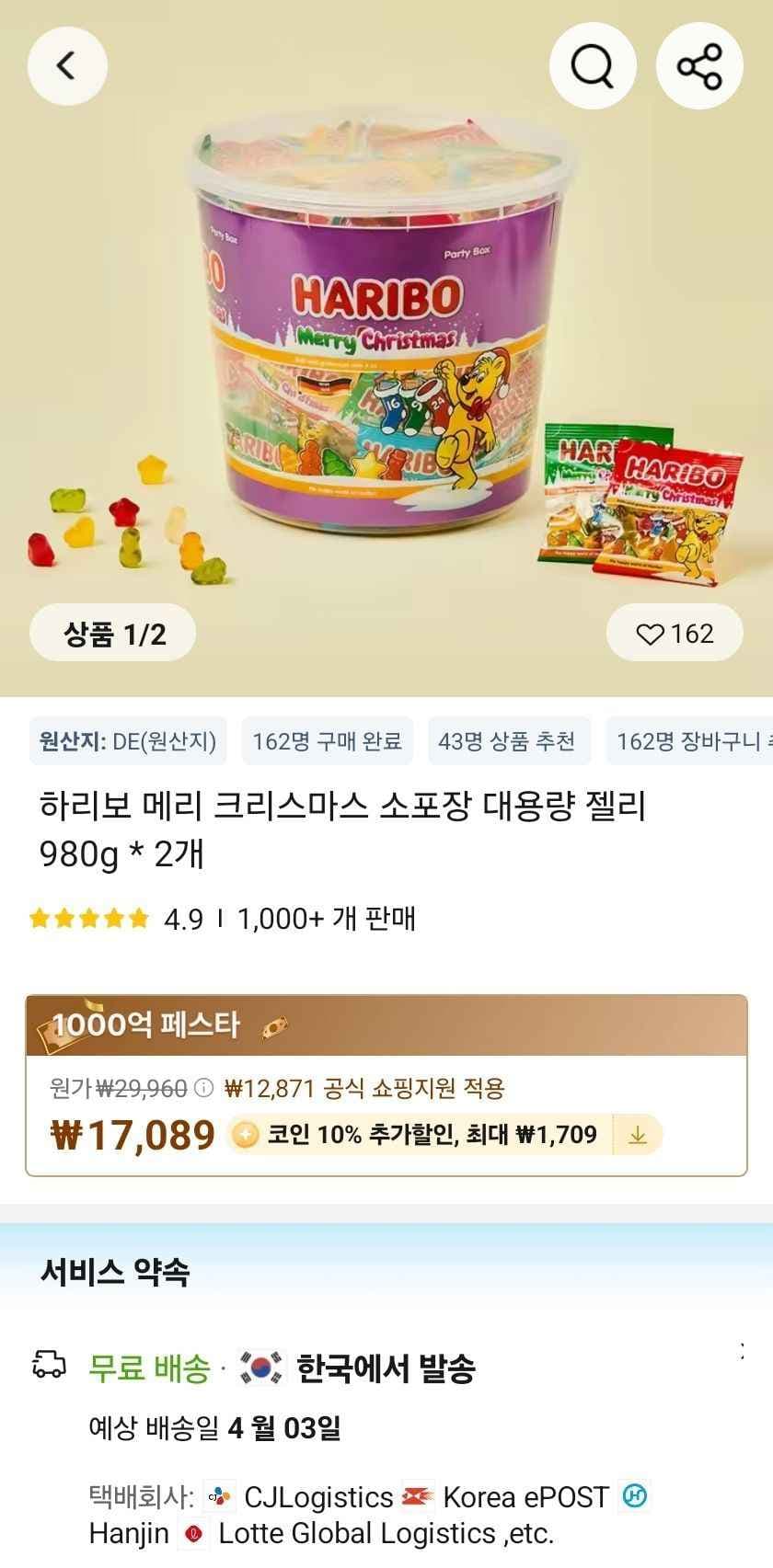Share this Haribo product
The height and width of the screenshot is (1568, 773).
coord(699,65)
